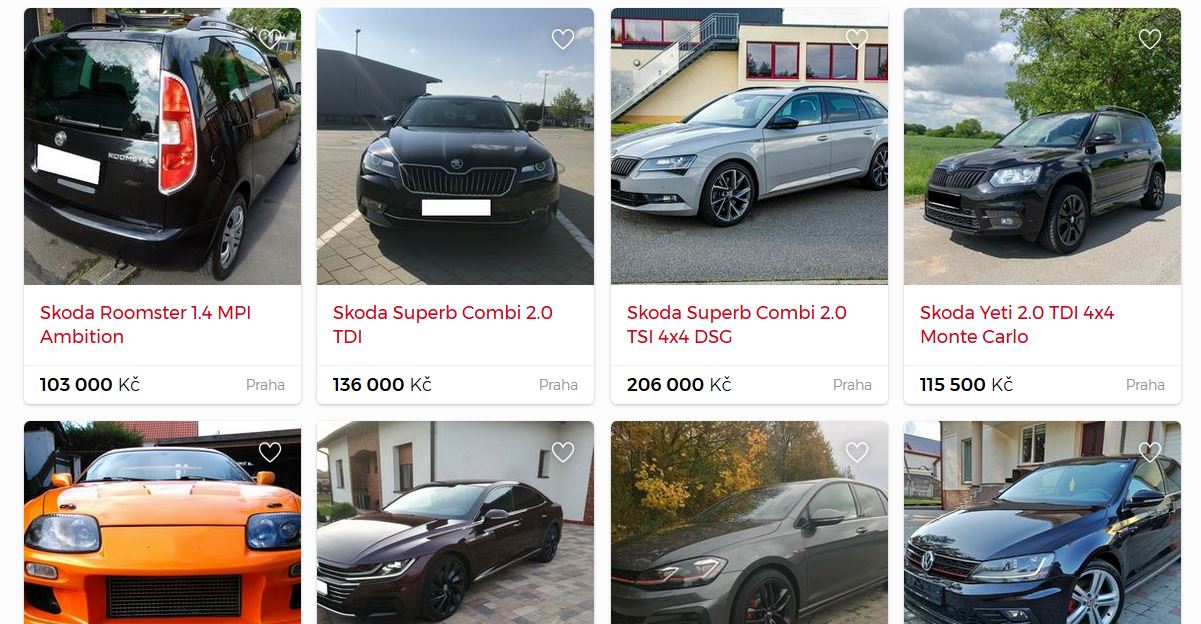1201x624 pixels.
Task: Favorite the dark blue Volkswagen listing
Action: 1150,452
